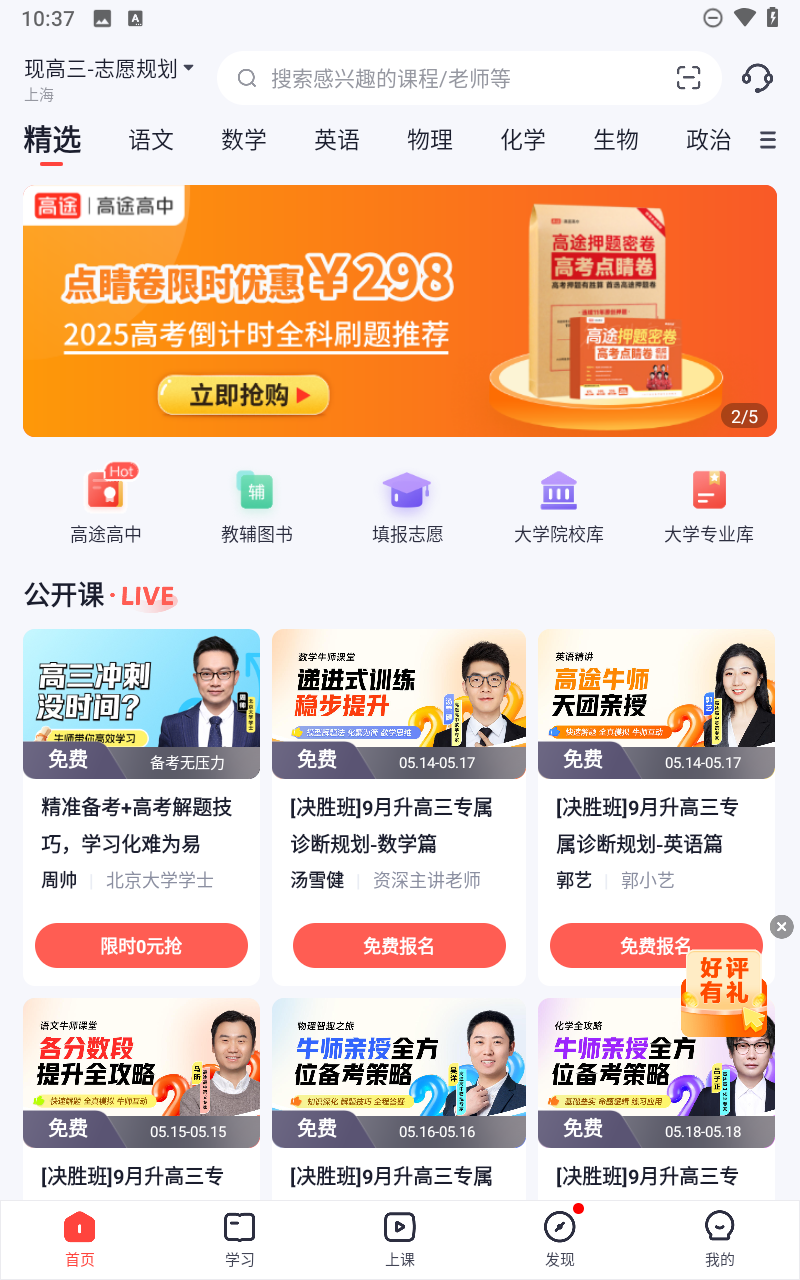
Task: Open the 我的 profile tab
Action: [x=719, y=1238]
